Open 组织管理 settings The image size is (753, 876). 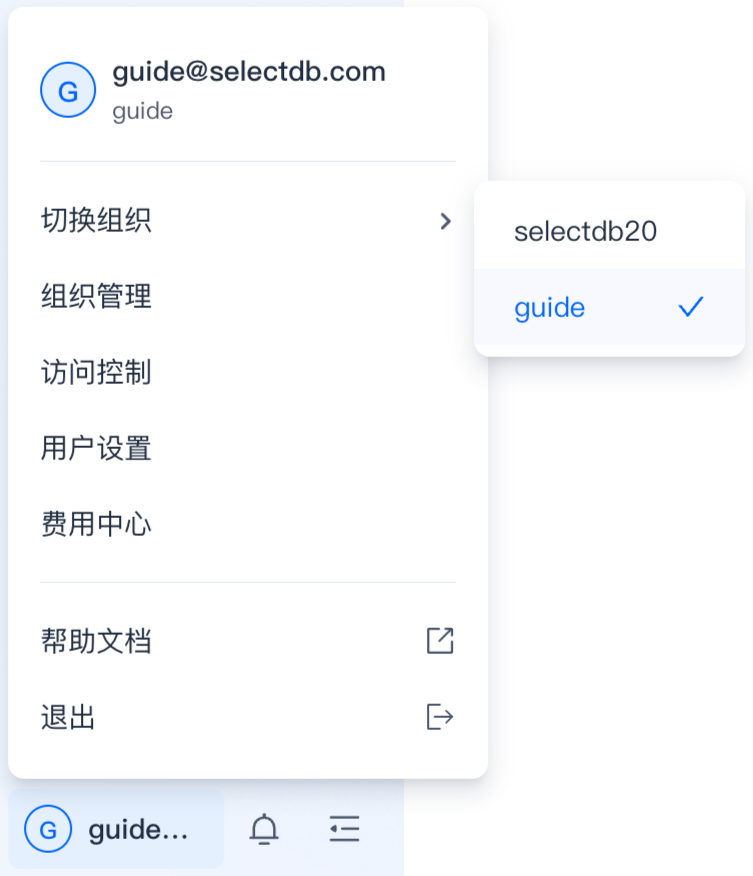click(x=97, y=297)
